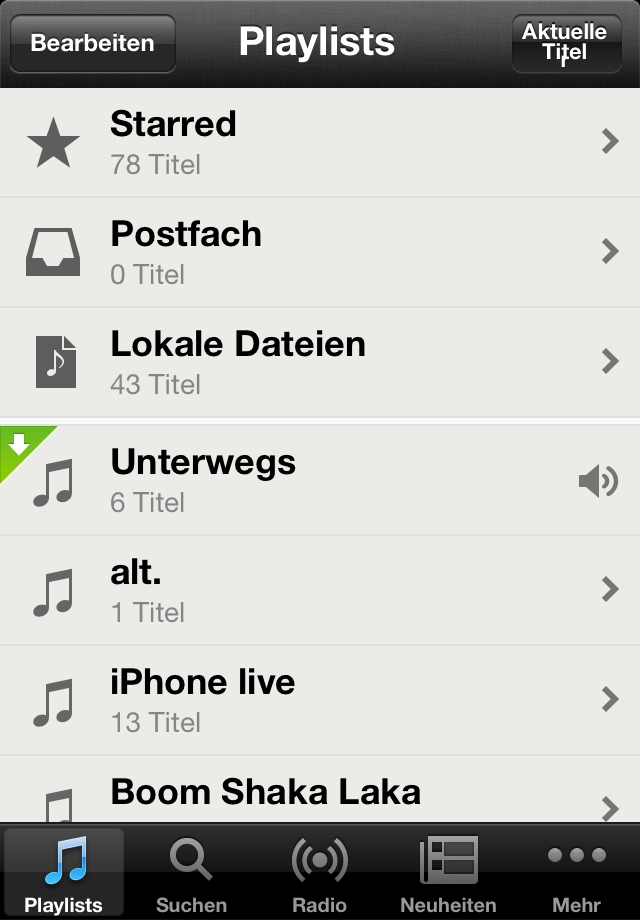The image size is (640, 920).
Task: Tap the Bearbeiten button
Action: click(x=92, y=44)
